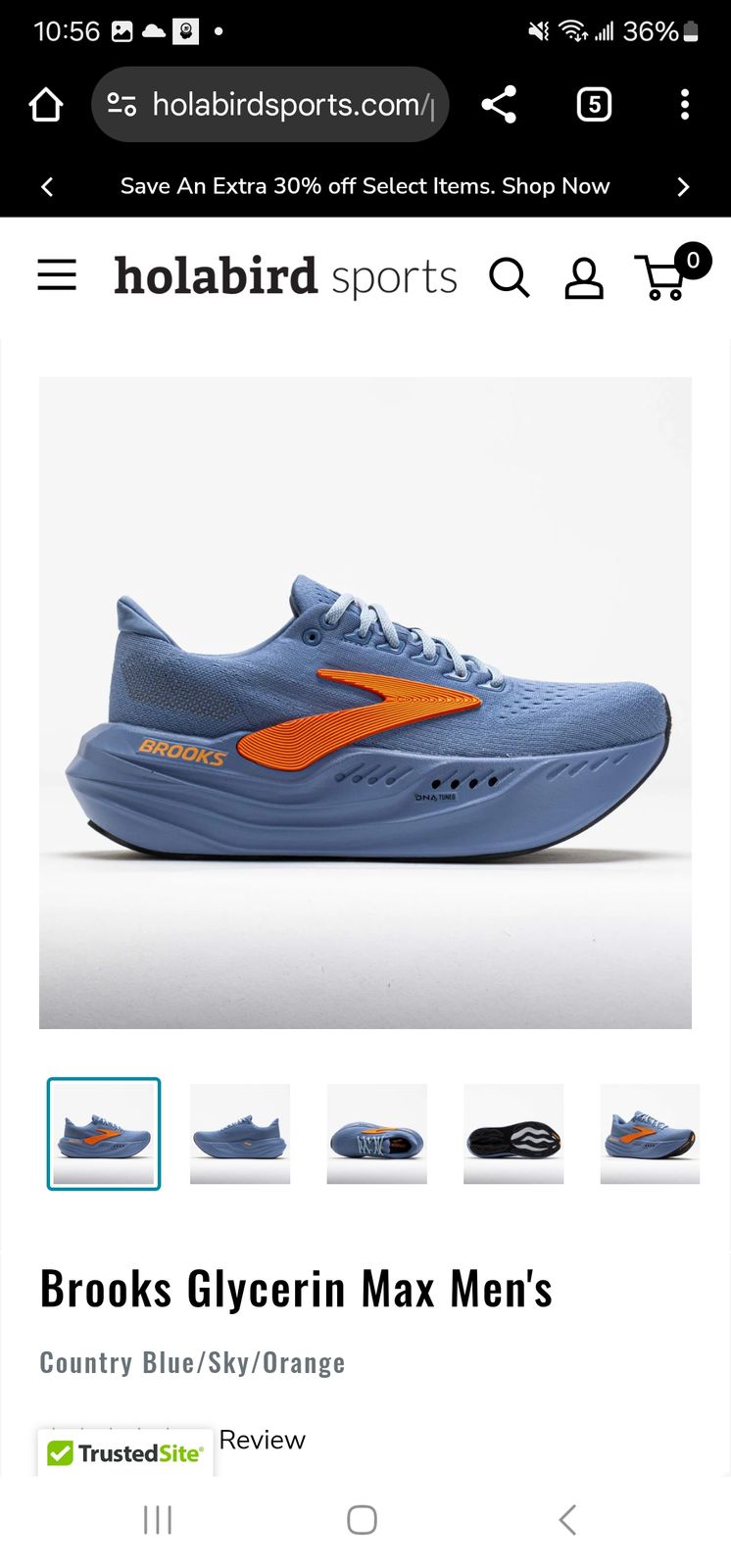The height and width of the screenshot is (1568, 731).
Task: Open site search
Action: 510,278
